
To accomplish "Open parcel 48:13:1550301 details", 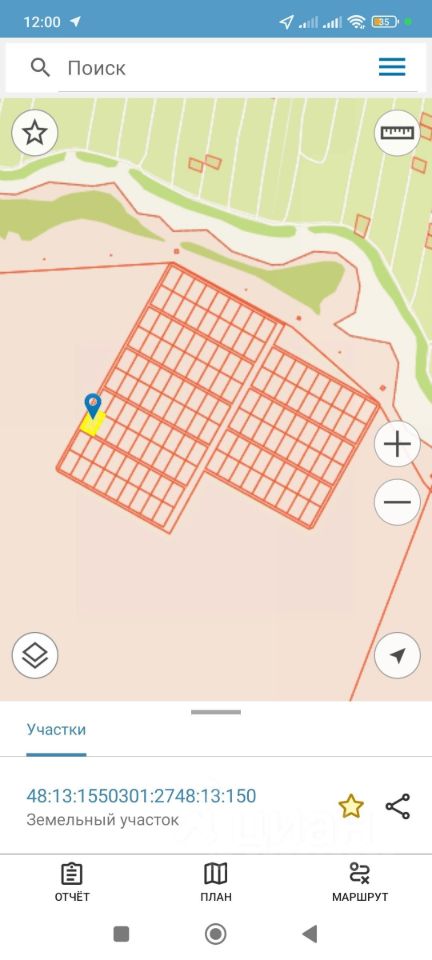I will pos(141,796).
